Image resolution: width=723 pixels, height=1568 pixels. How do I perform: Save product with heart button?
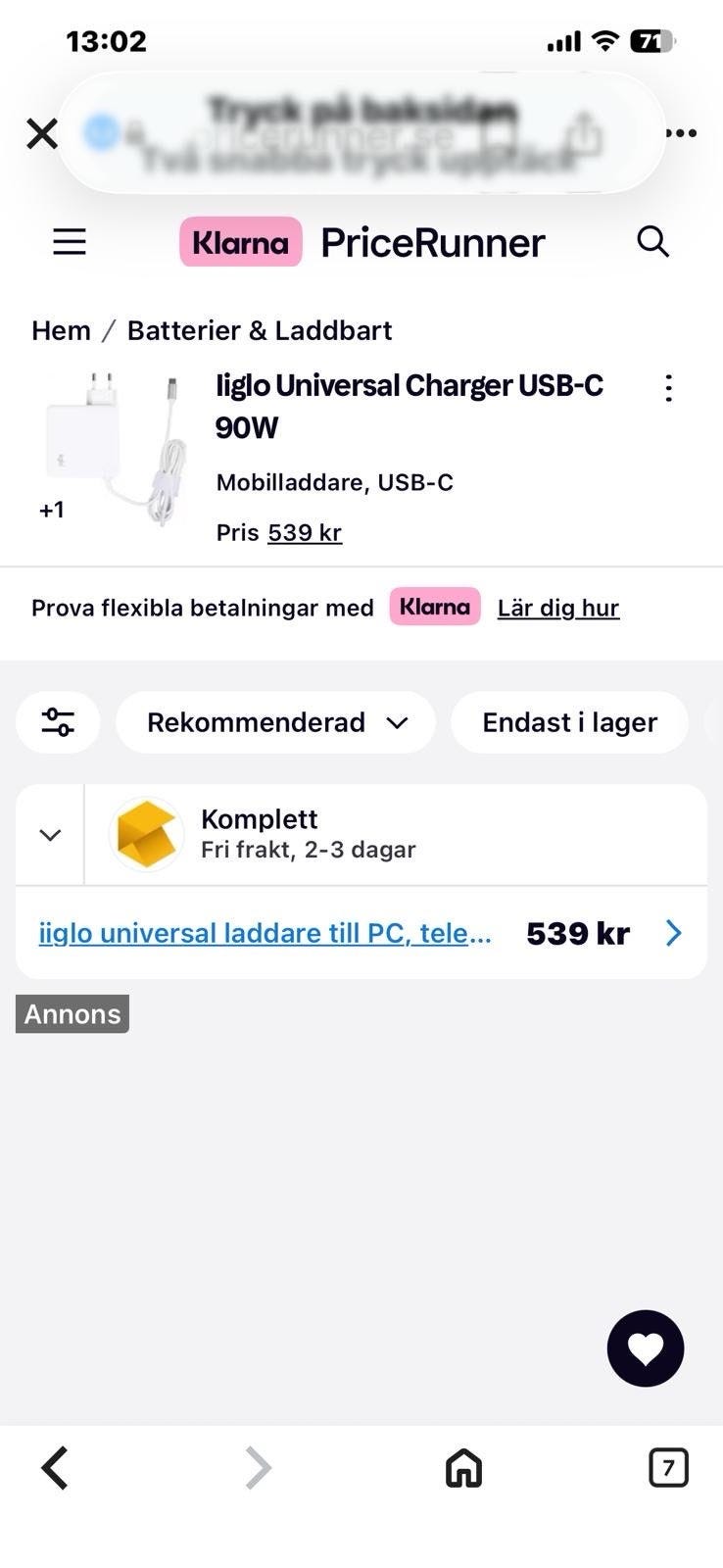click(646, 1348)
